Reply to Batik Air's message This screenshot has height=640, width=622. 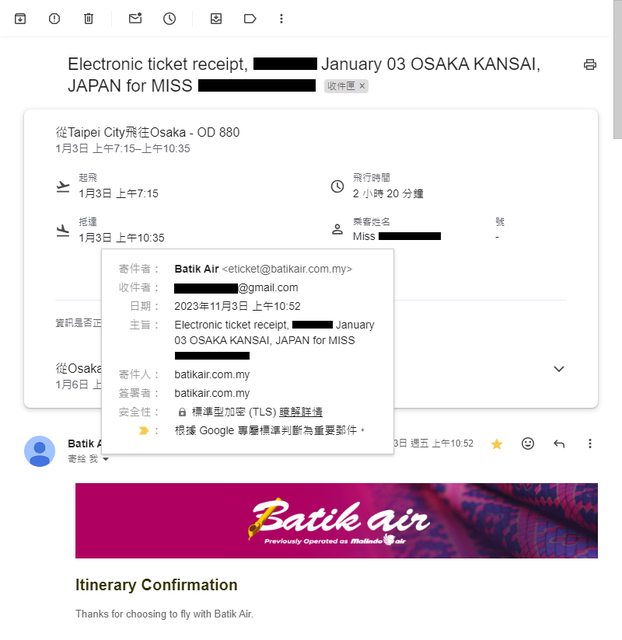559,443
